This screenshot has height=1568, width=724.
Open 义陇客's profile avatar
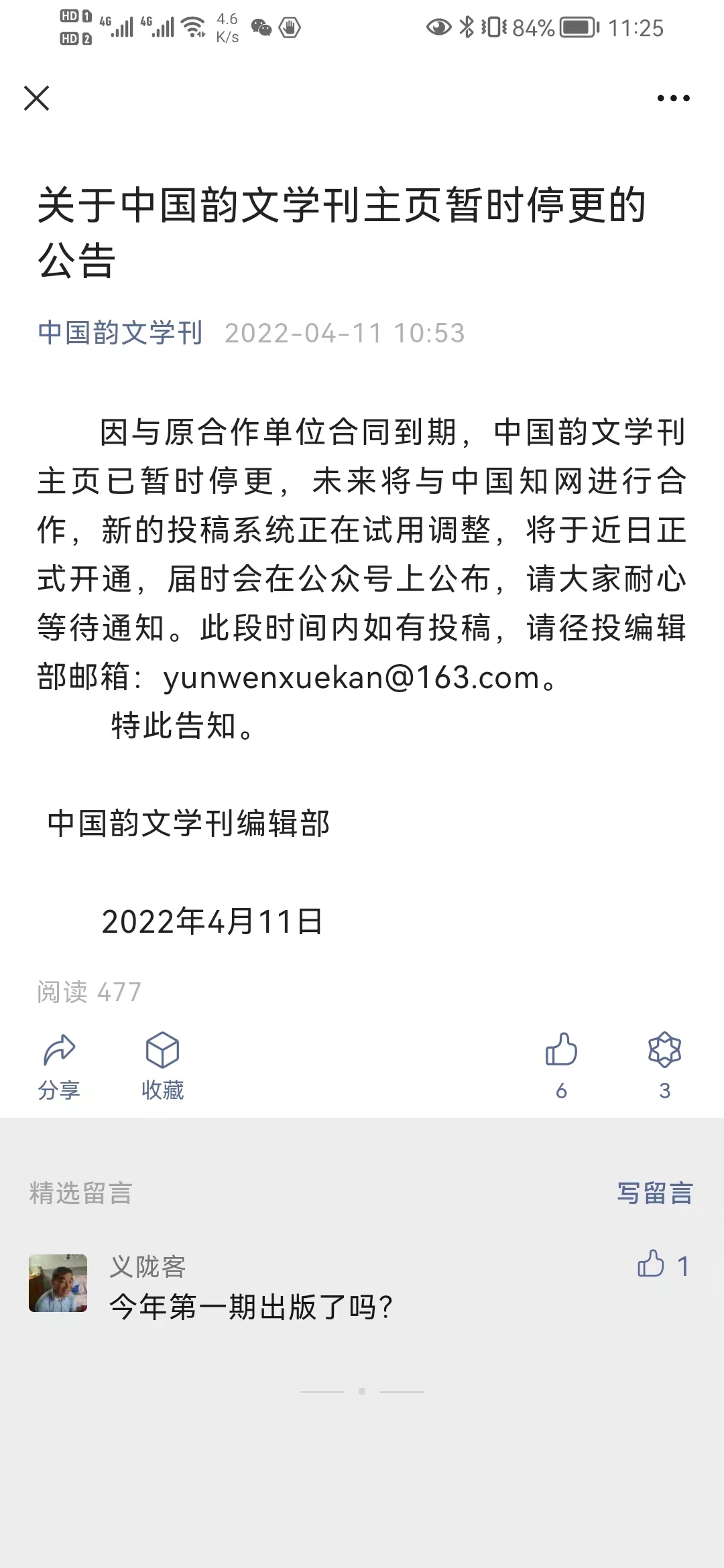tap(58, 1283)
